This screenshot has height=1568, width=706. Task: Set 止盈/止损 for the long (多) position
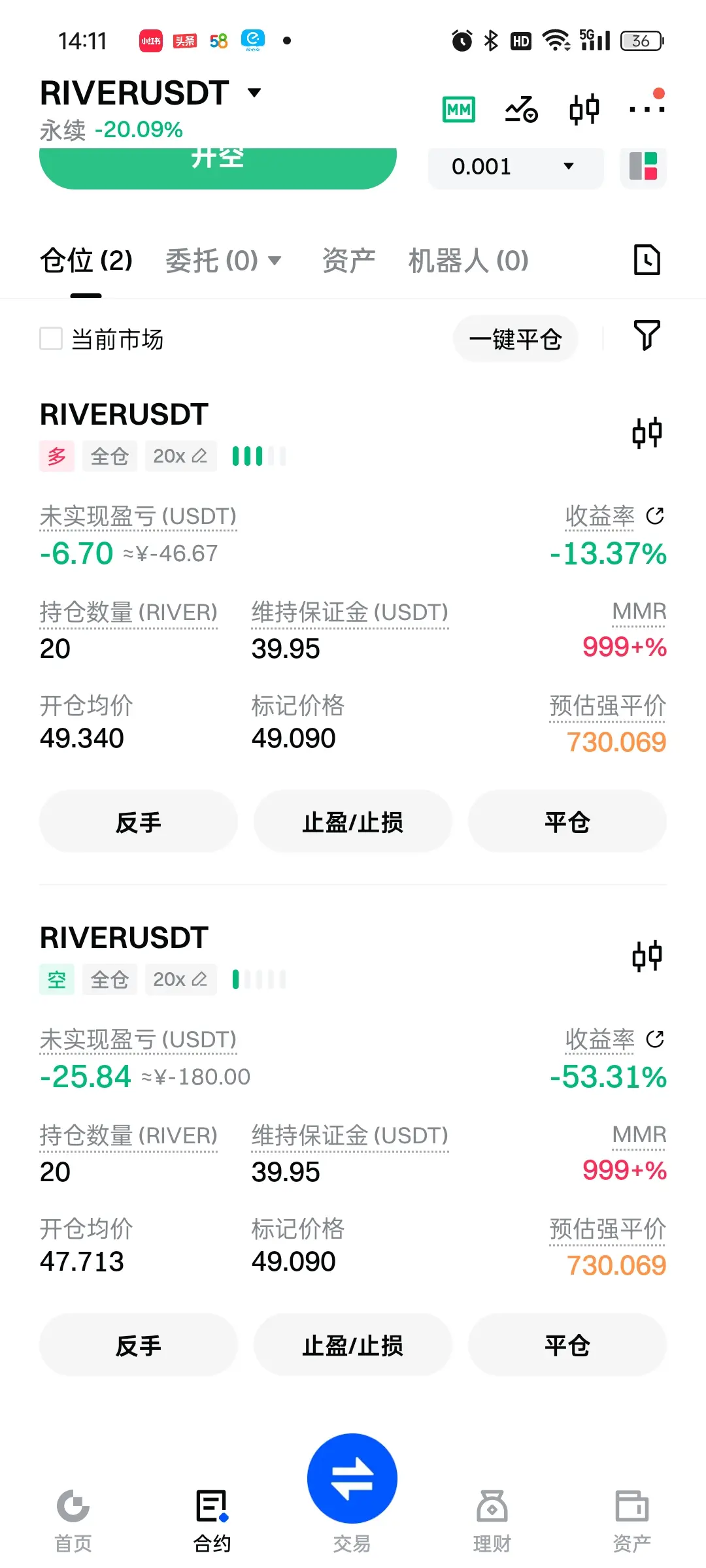352,822
